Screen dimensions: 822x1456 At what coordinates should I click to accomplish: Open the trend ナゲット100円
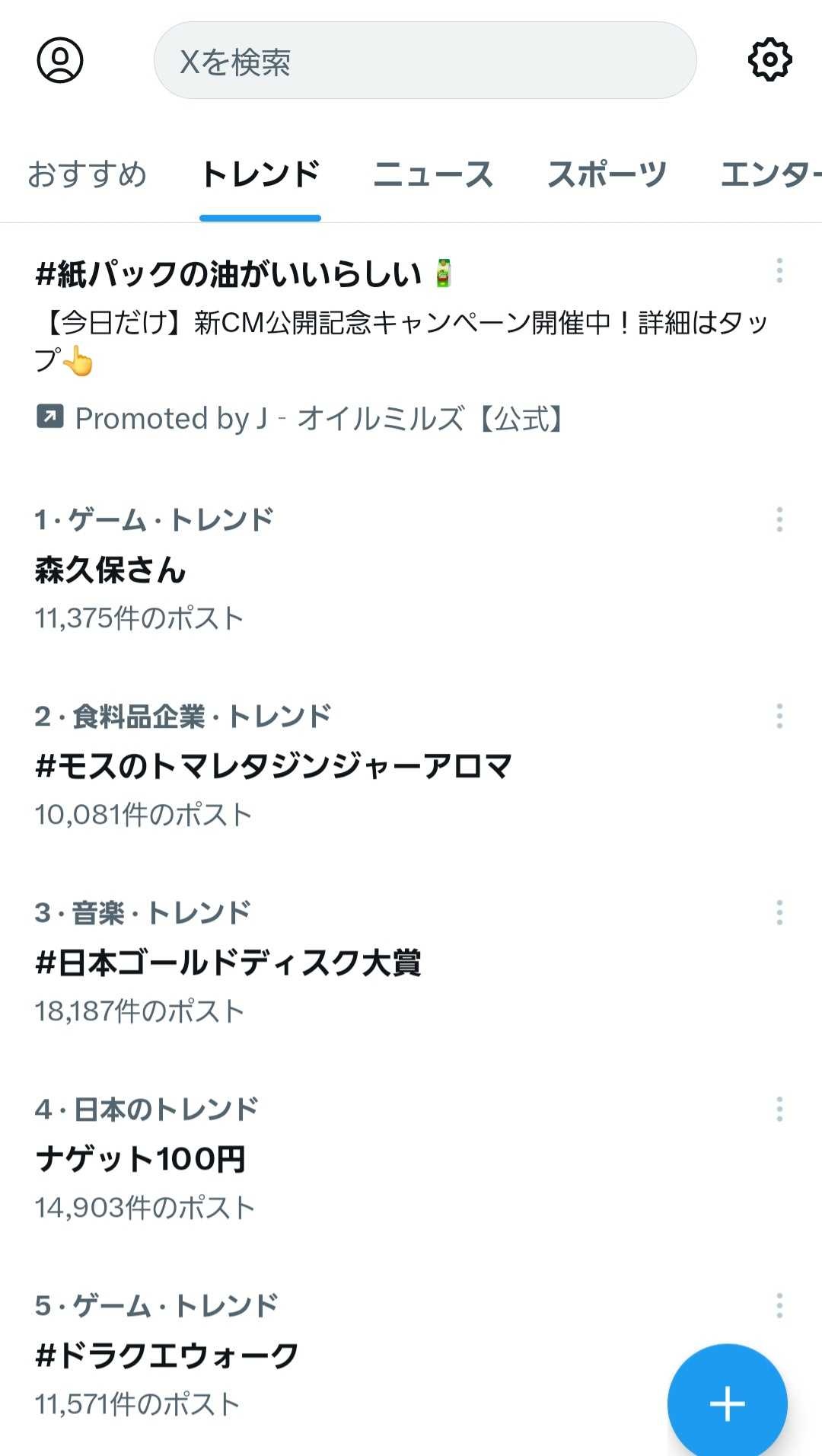(x=141, y=1159)
